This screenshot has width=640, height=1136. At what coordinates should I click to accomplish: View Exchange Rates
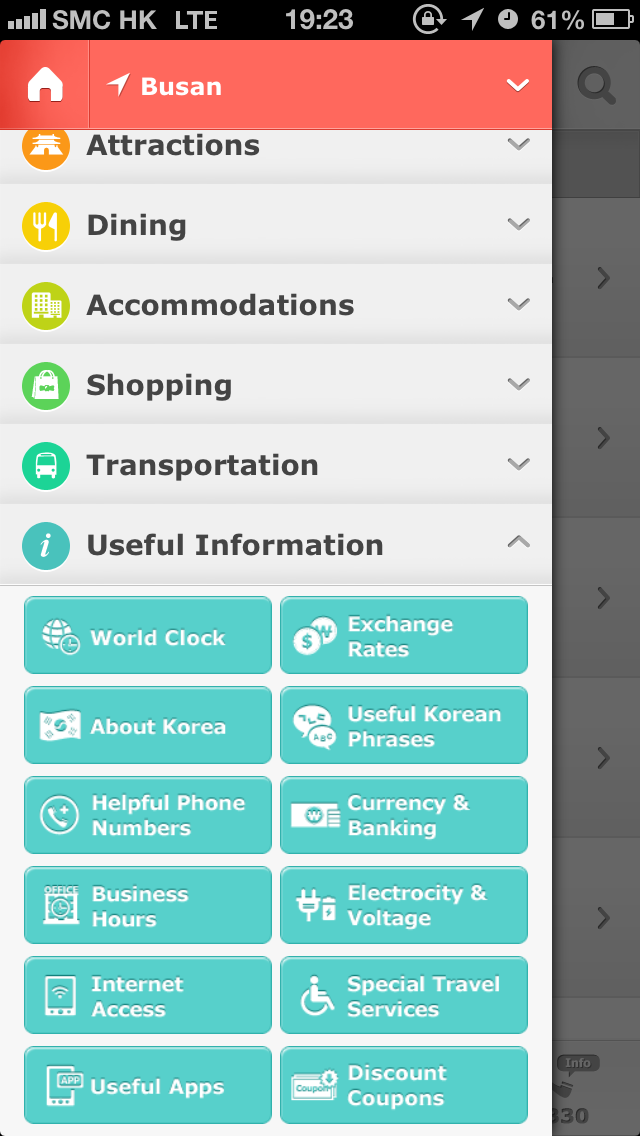404,635
